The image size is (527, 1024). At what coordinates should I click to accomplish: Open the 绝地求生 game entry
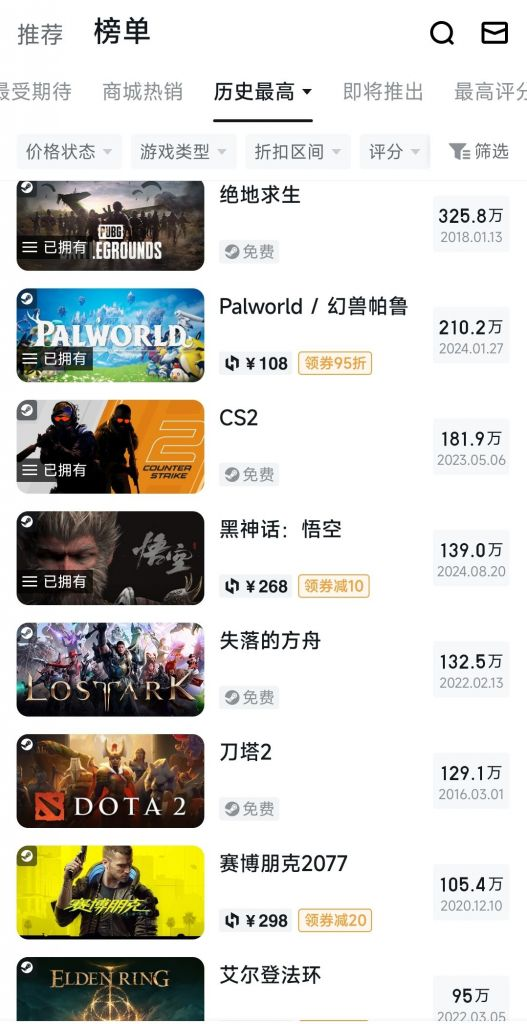pyautogui.click(x=263, y=224)
